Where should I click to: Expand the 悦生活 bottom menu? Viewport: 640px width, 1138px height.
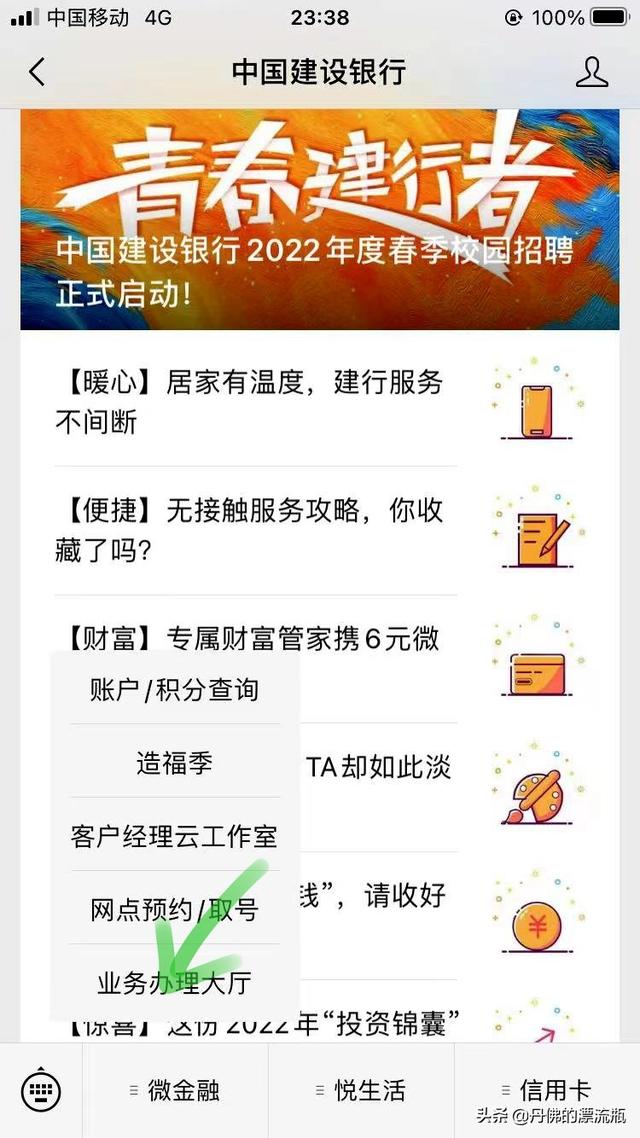(362, 1090)
